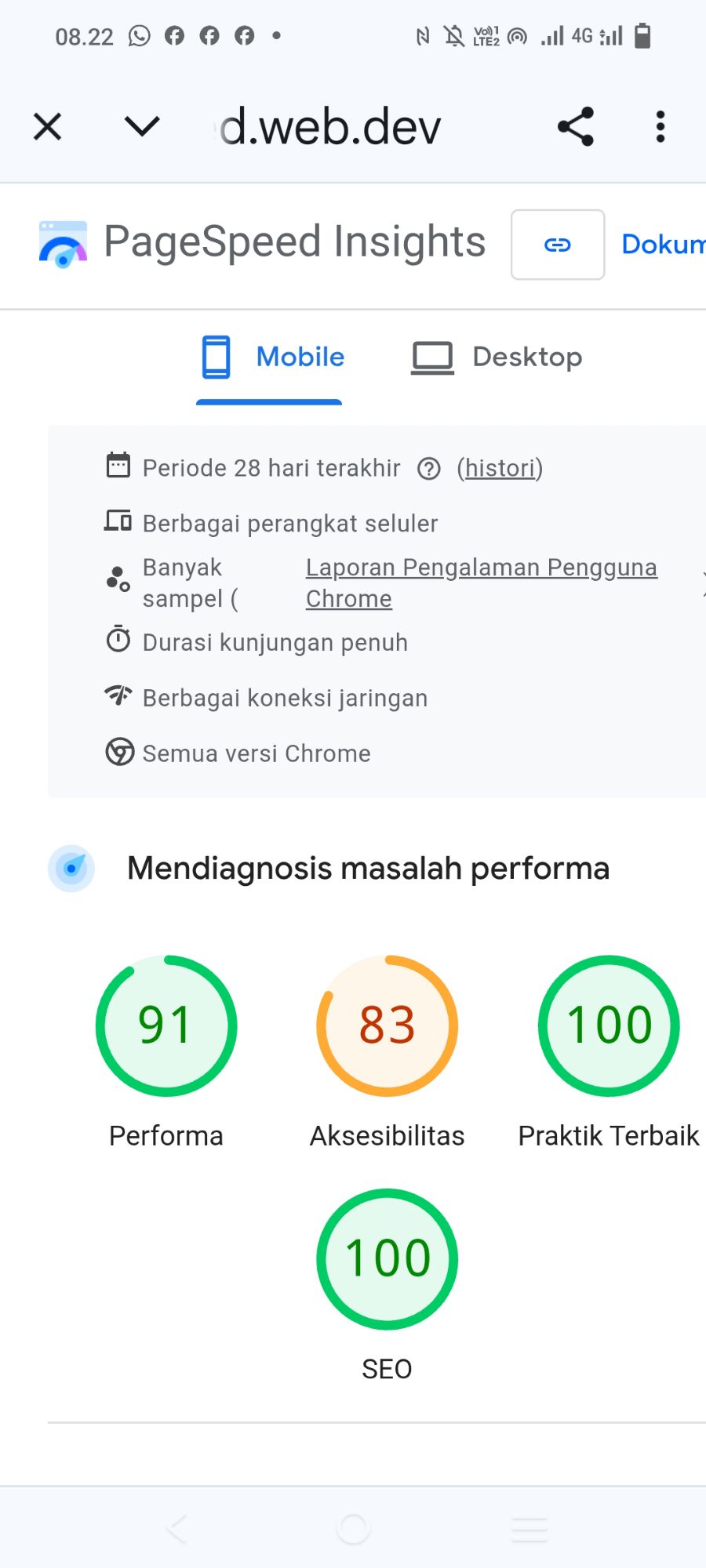Select the Mobile tab
This screenshot has height=1568, width=706.
[271, 358]
